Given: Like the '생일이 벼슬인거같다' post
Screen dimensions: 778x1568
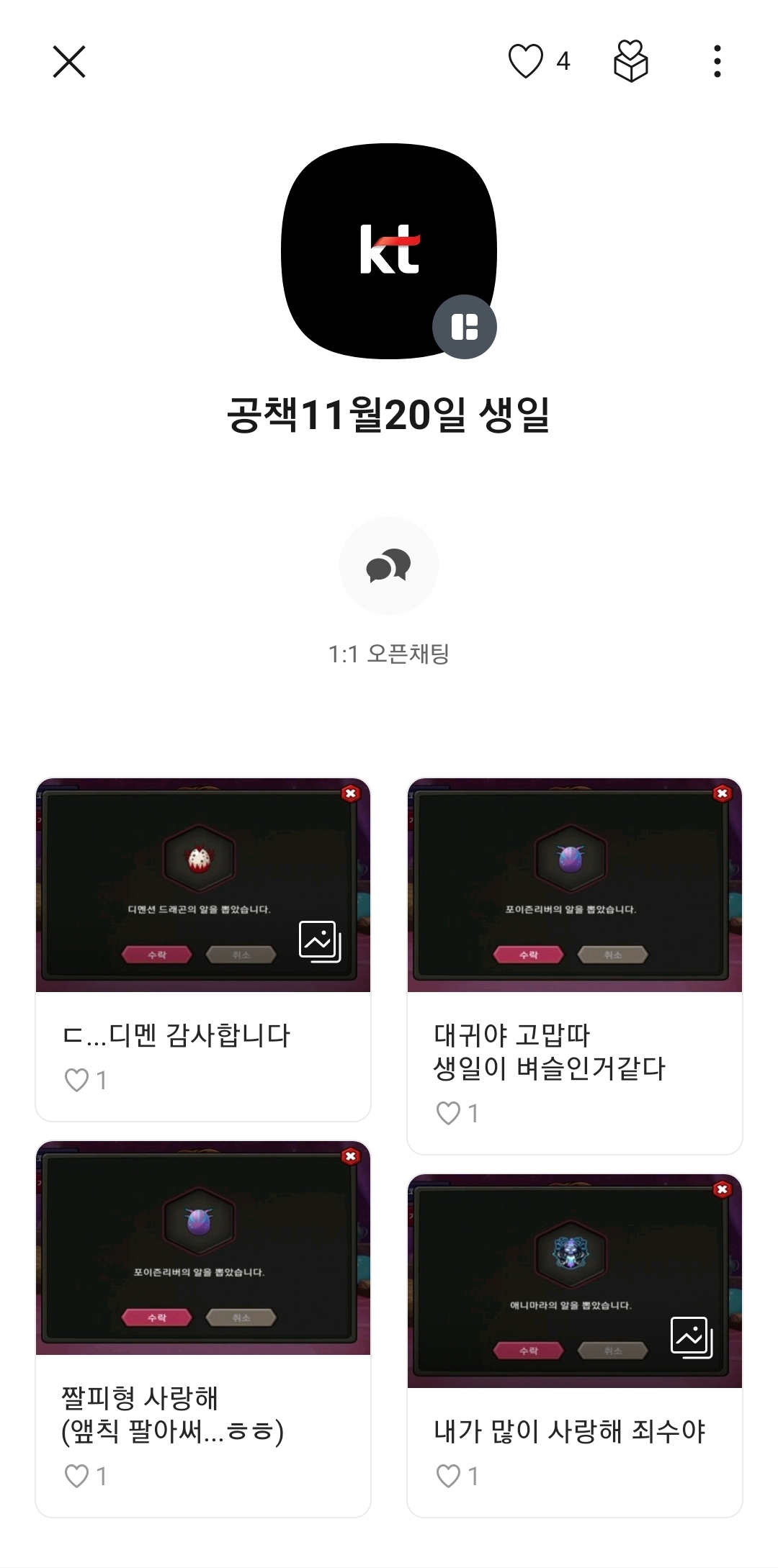Looking at the screenshot, I should point(449,1113).
